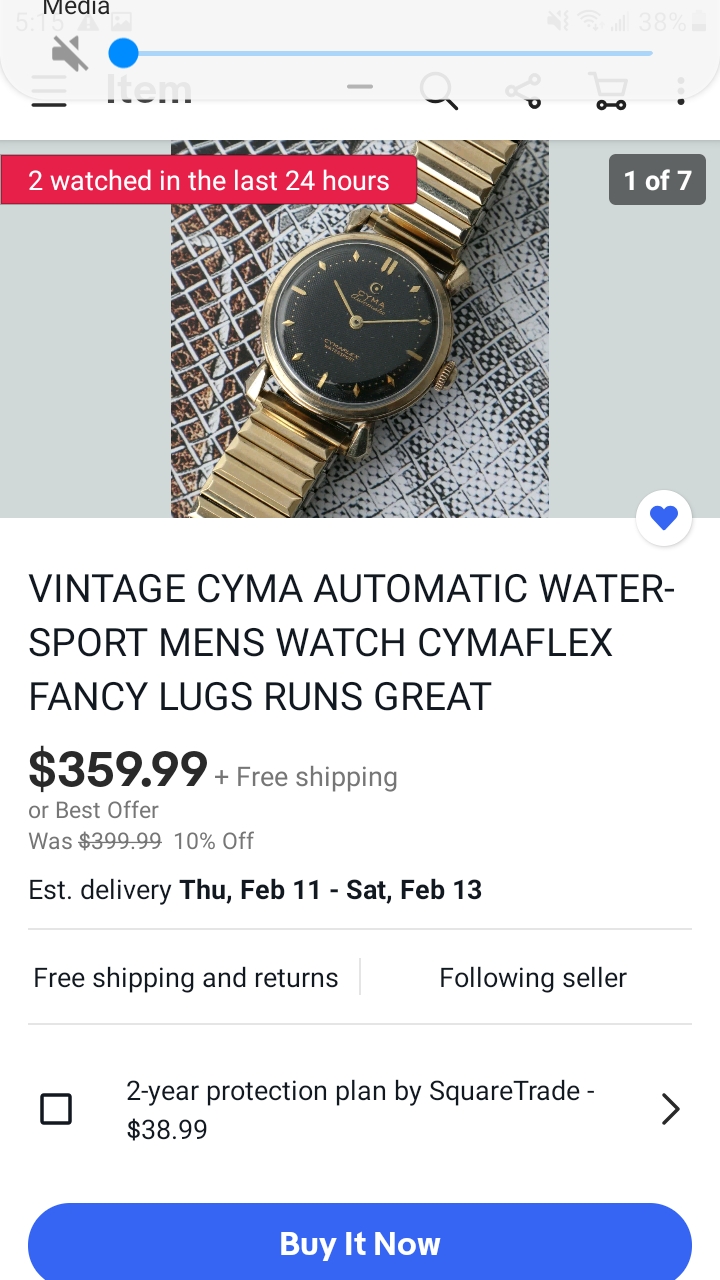Buy the watch with Buy It Now
Viewport: 720px width, 1280px height.
pos(360,1243)
